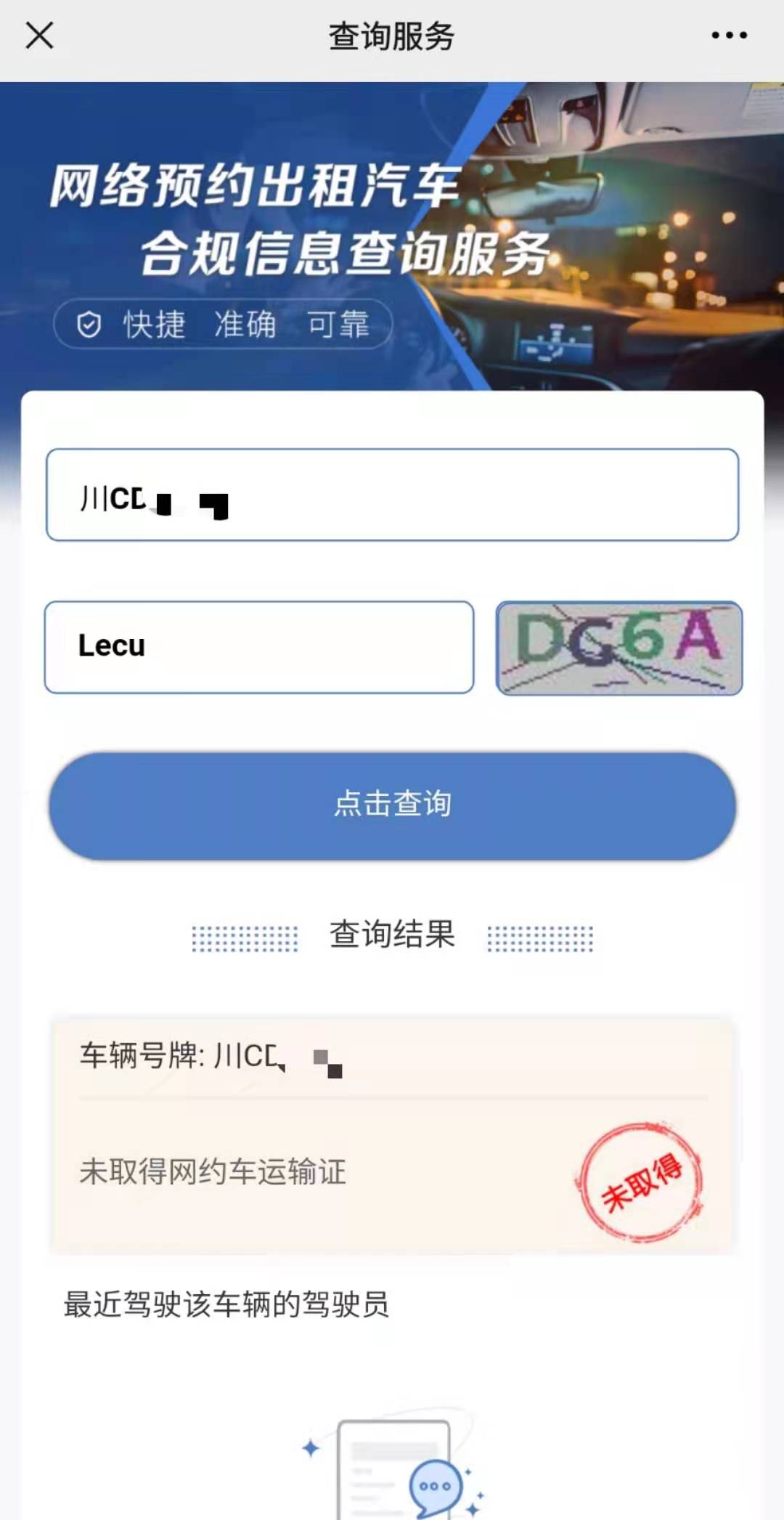The height and width of the screenshot is (1520, 784).
Task: Edit the license plate number field
Action: [392, 495]
